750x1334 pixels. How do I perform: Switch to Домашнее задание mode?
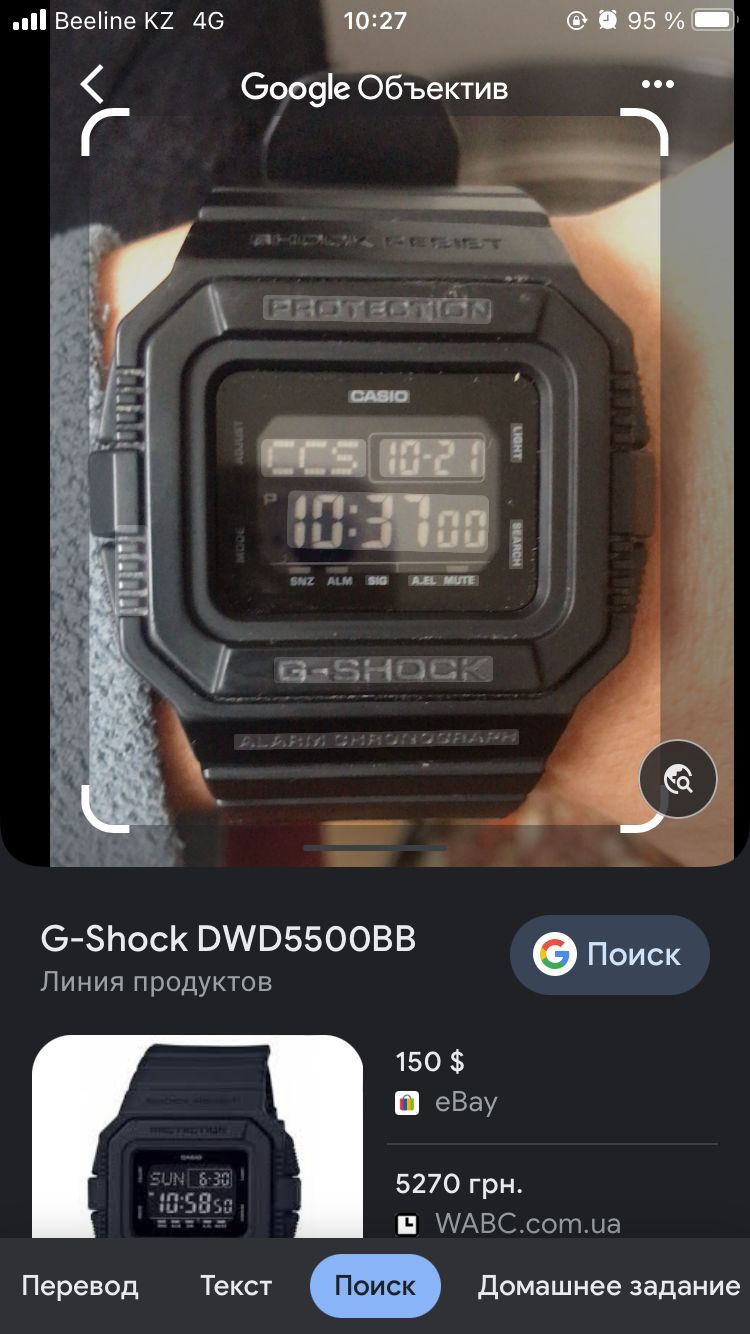[608, 1286]
